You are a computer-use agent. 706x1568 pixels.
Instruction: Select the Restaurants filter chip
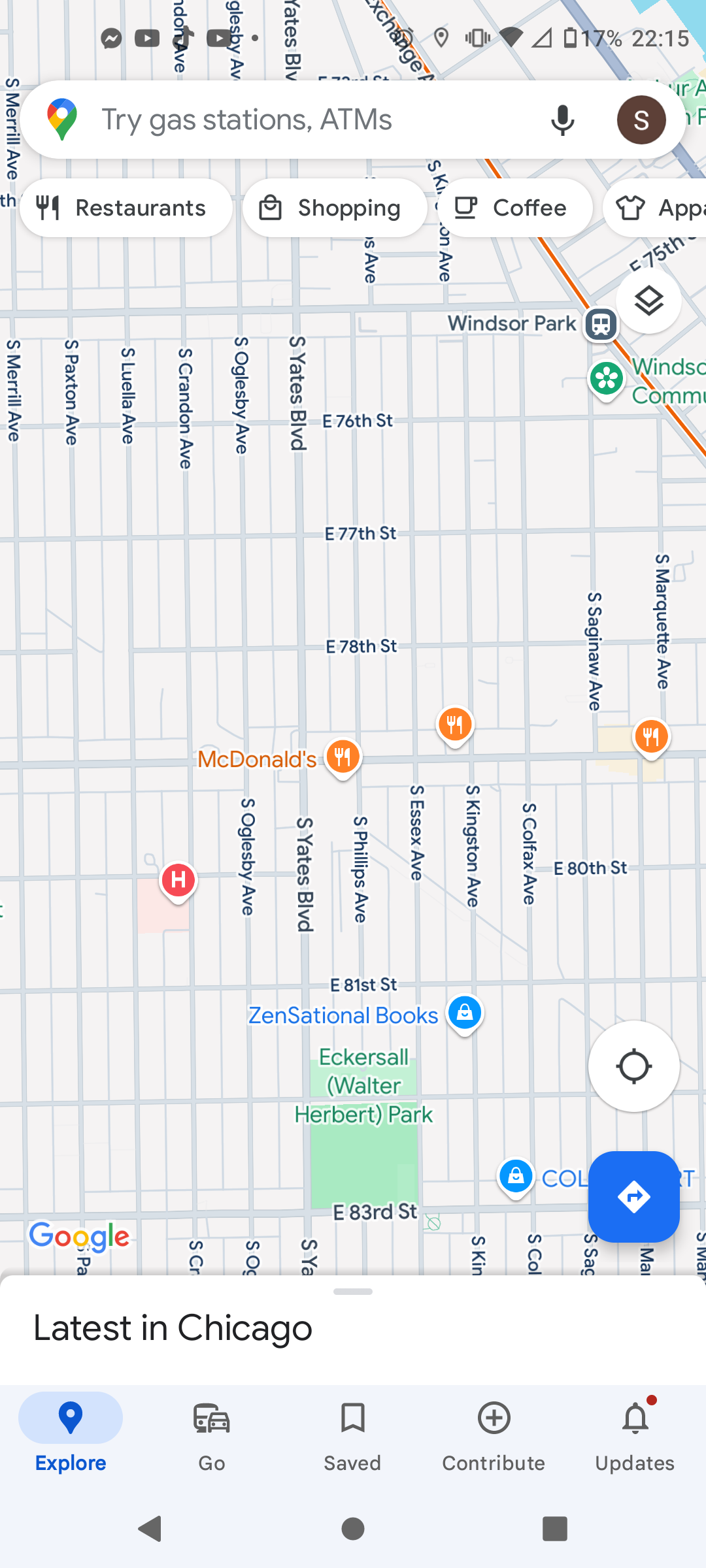coord(126,208)
